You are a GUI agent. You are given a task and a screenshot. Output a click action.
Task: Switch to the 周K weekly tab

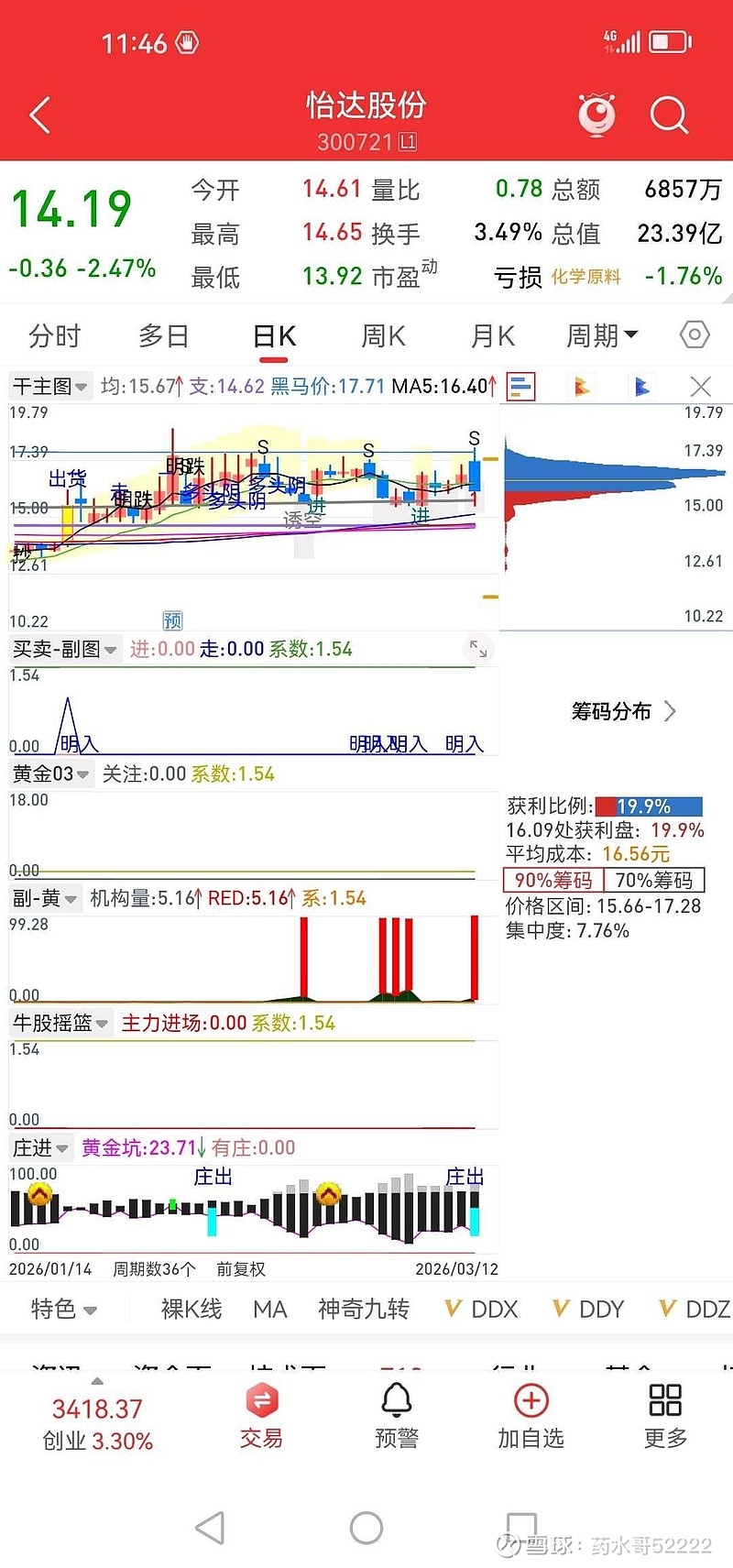pyautogui.click(x=382, y=335)
